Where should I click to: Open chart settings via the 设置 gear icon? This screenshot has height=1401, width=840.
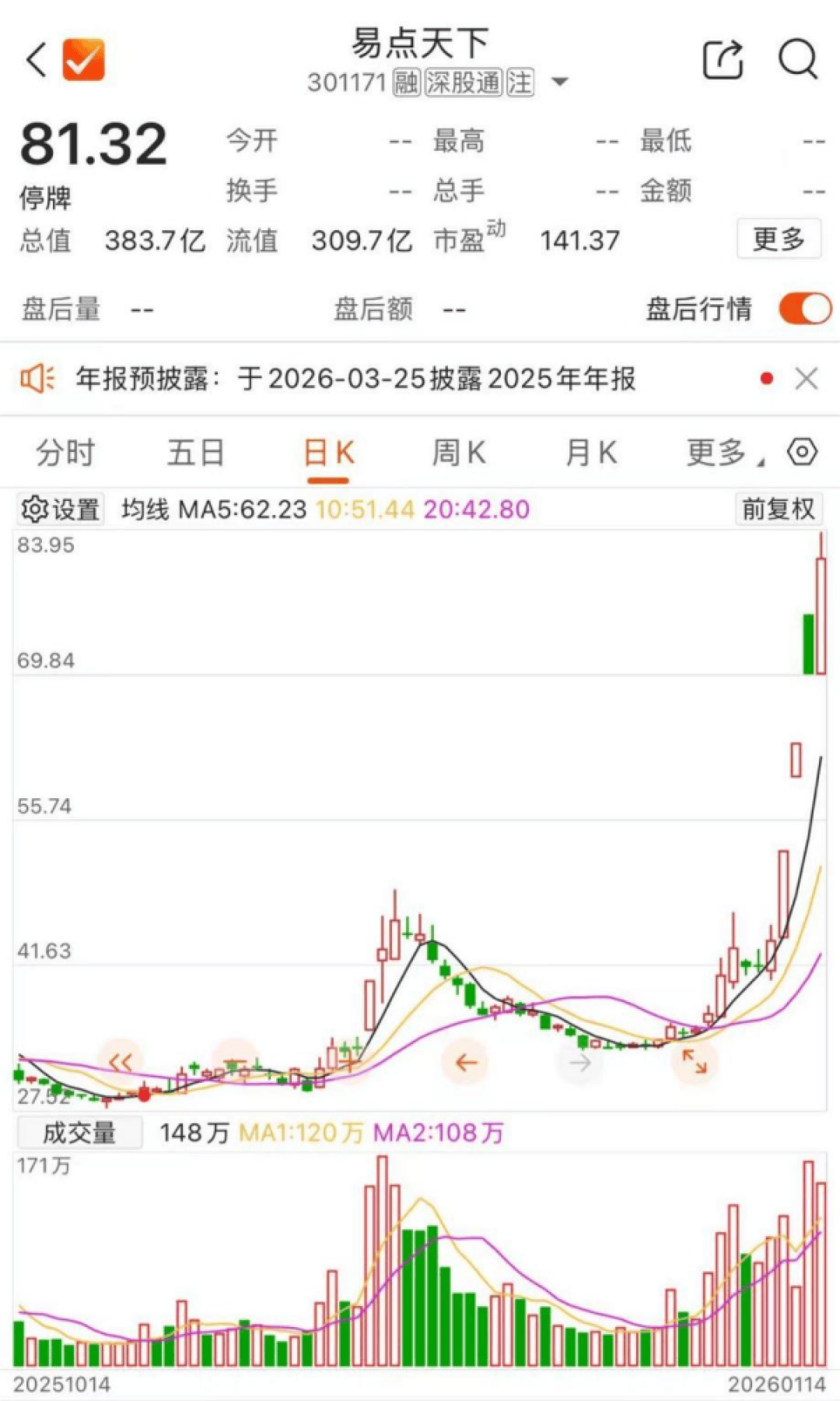[61, 508]
